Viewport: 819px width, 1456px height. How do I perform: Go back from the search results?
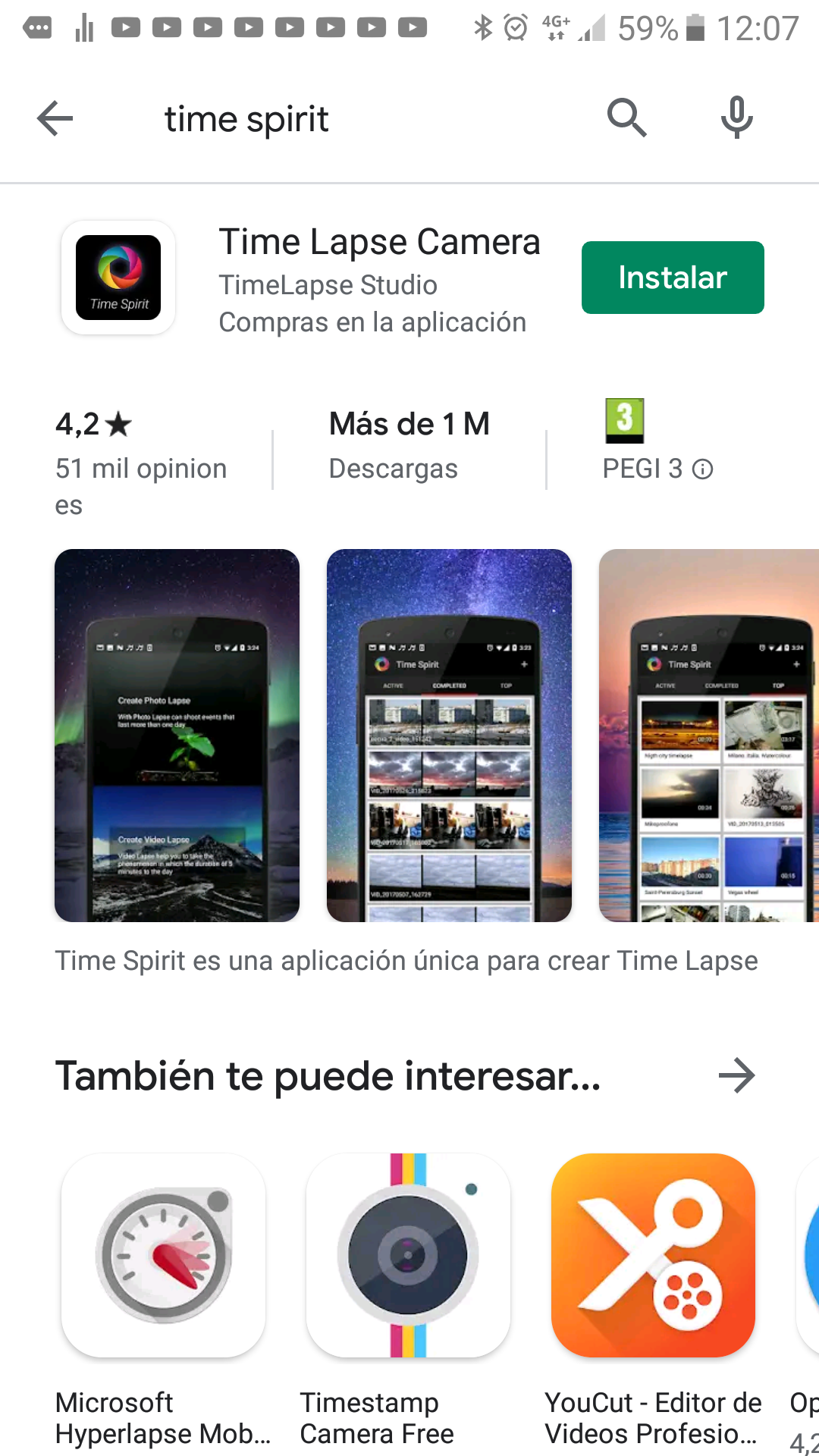55,119
